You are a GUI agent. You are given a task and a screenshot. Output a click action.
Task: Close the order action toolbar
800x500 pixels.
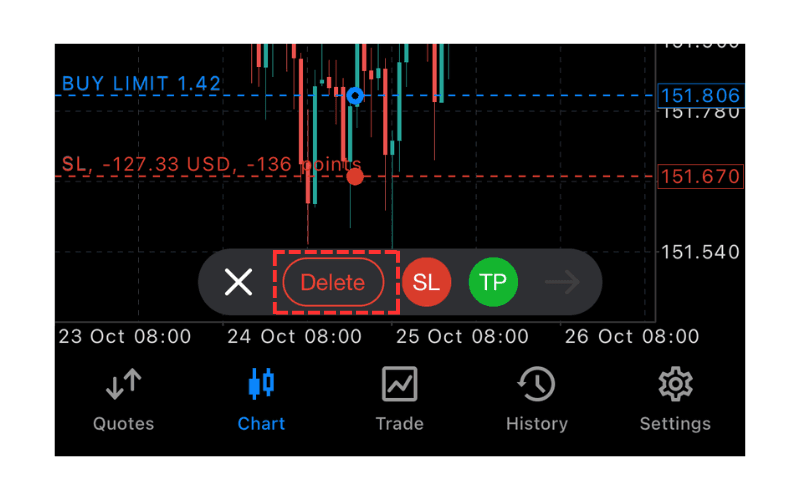[x=238, y=283]
